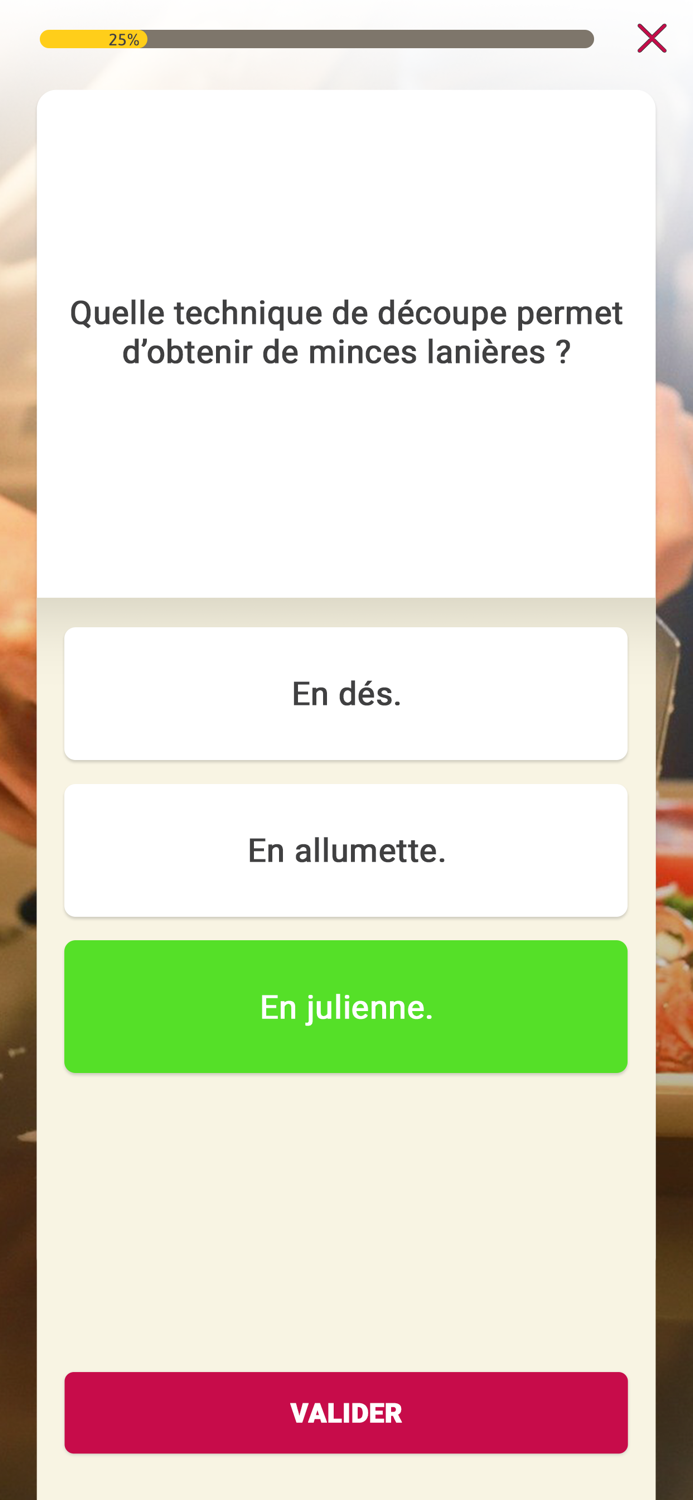Close the quiz with the X icon
Screen dimensions: 693x1500
coord(652,39)
